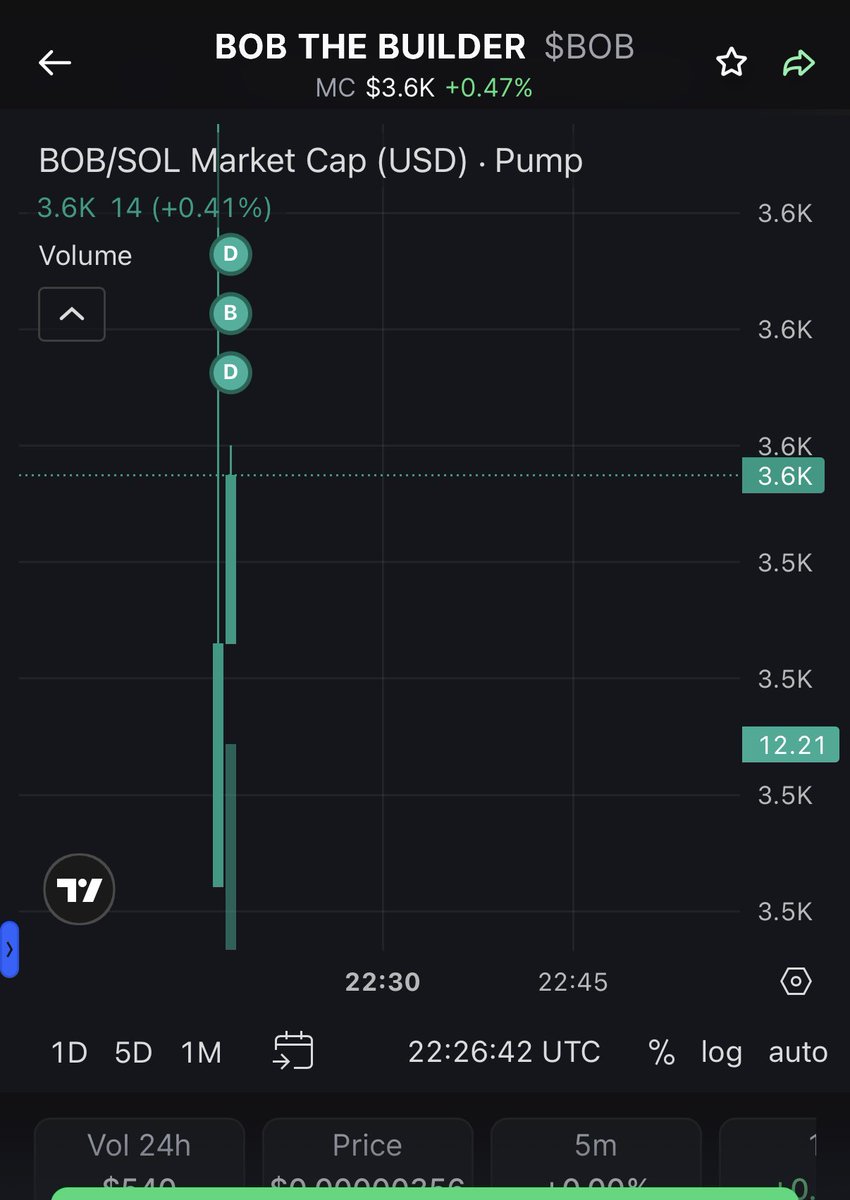
Task: Select the 1M time range
Action: (201, 1052)
